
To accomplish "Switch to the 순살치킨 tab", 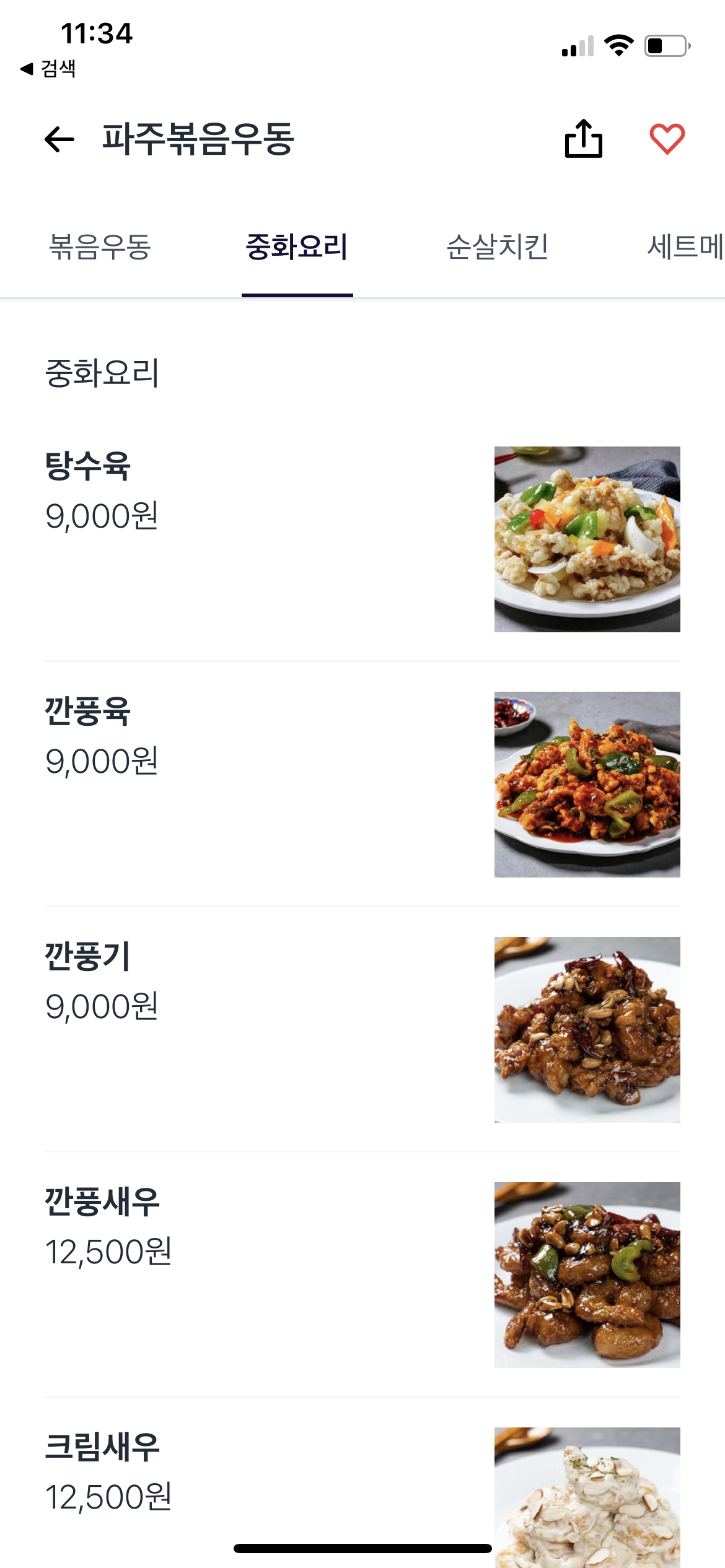I will (x=497, y=247).
